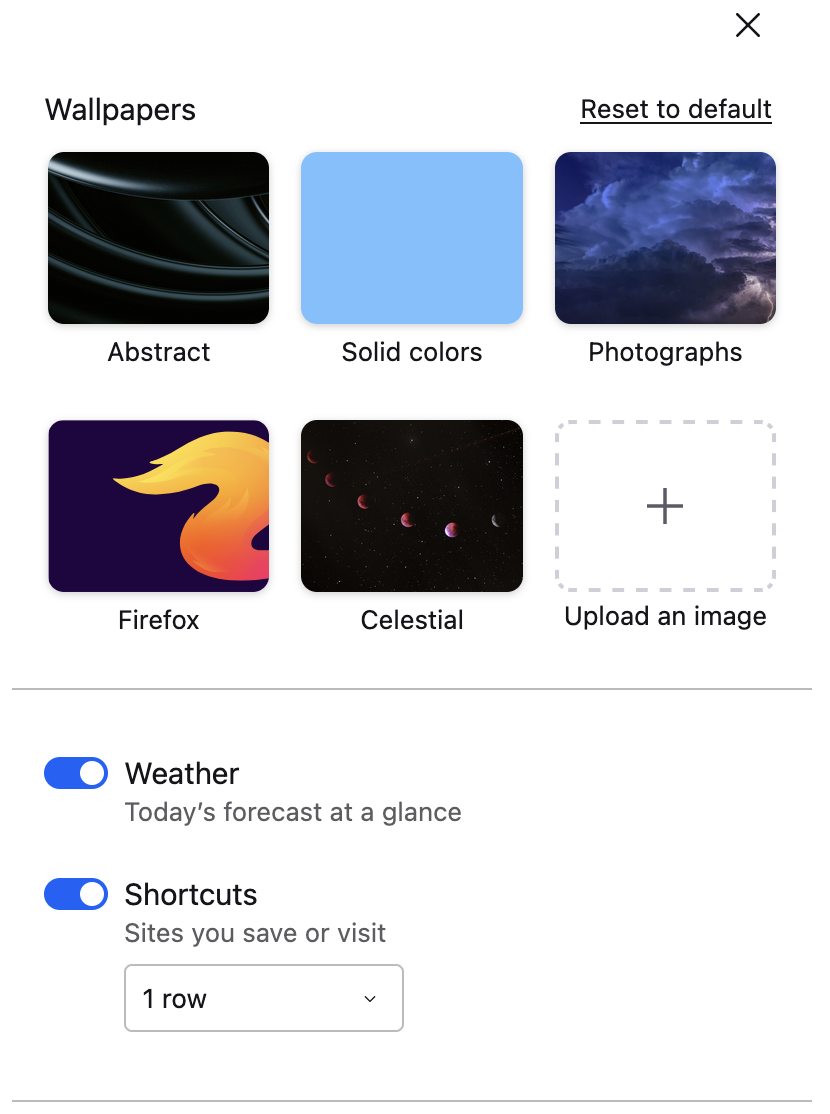
Task: Close the customization panel
Action: 748,26
